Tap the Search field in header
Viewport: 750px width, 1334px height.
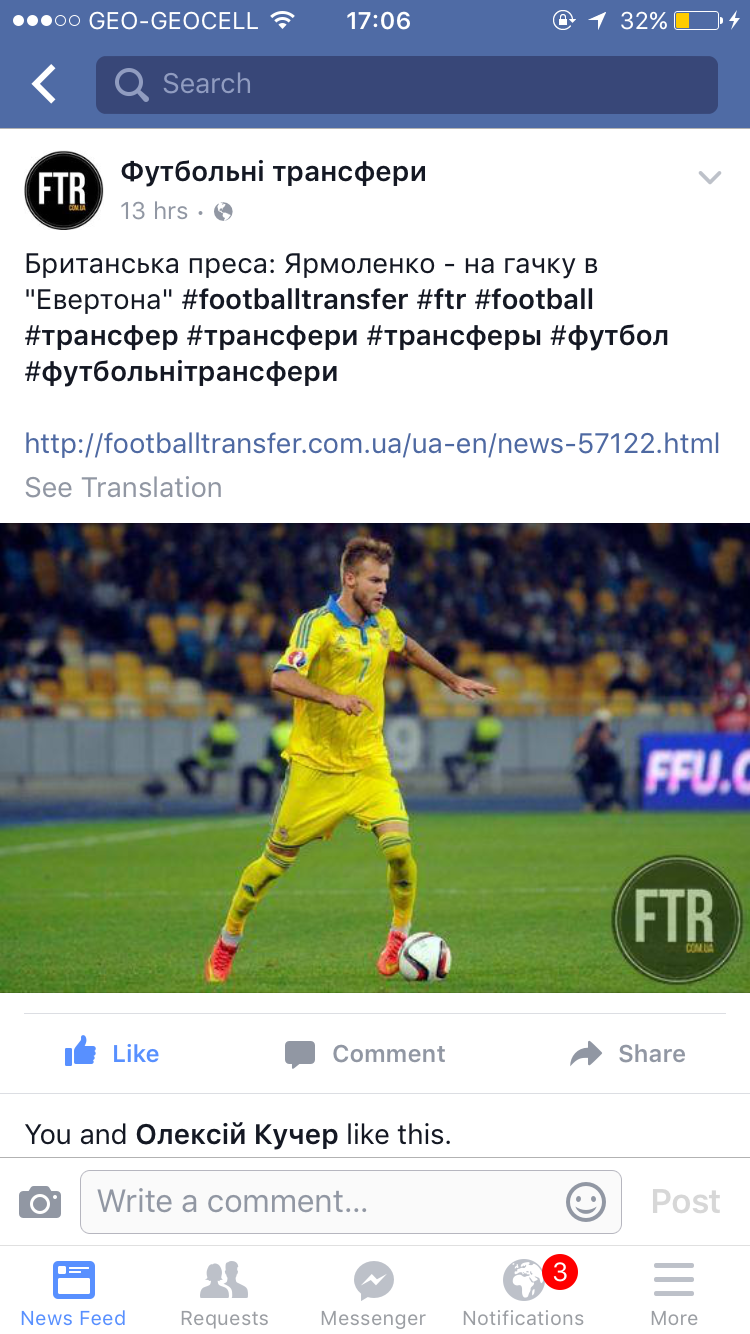coord(406,85)
